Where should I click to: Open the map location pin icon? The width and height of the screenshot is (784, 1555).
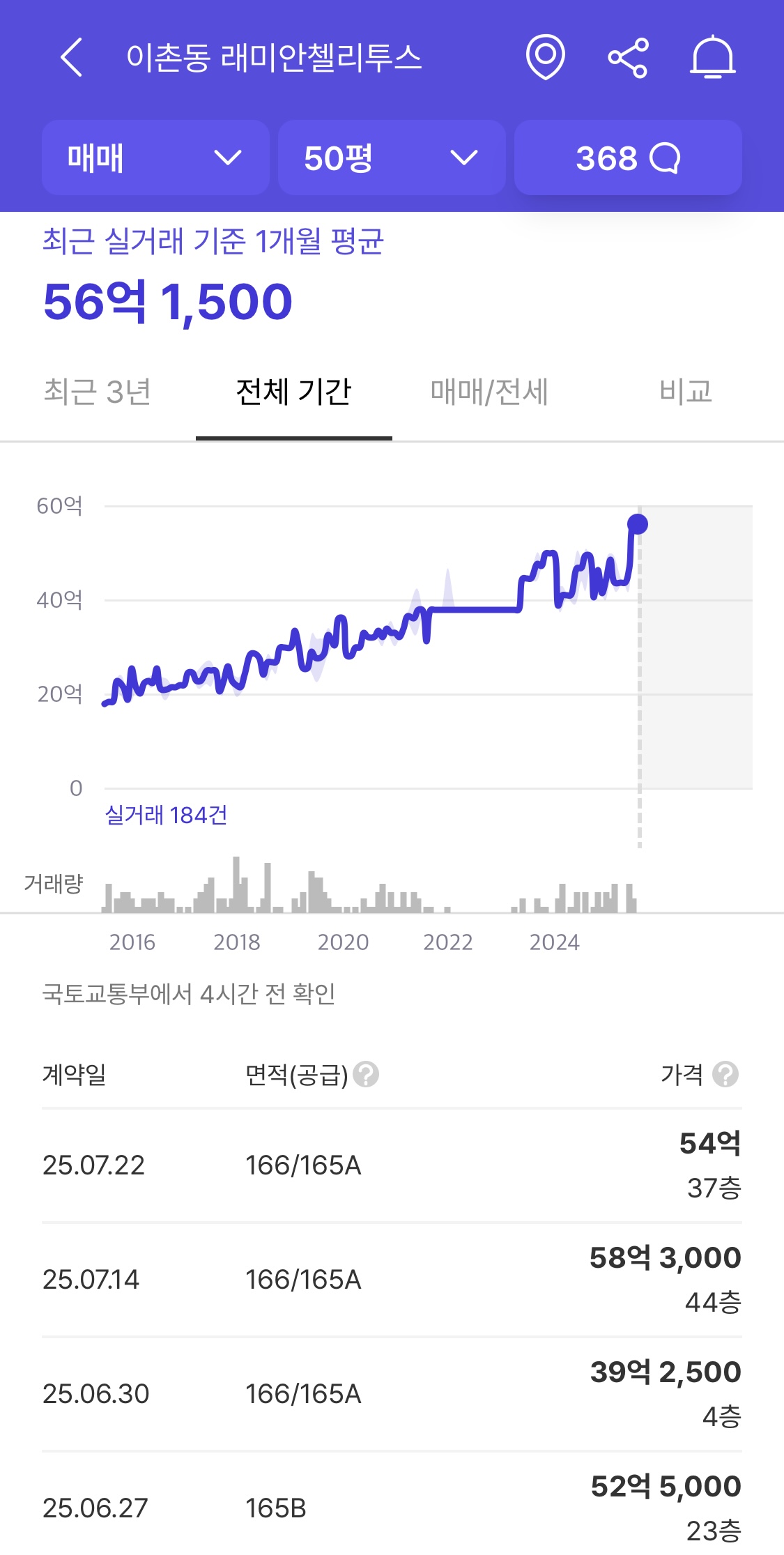click(545, 57)
